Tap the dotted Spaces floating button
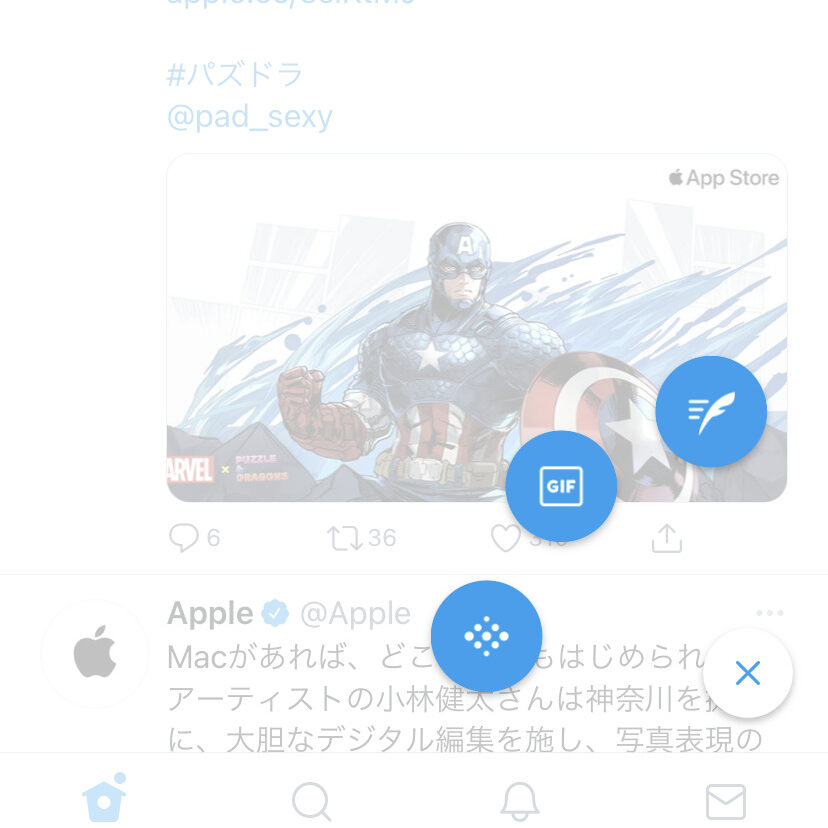 tap(487, 636)
